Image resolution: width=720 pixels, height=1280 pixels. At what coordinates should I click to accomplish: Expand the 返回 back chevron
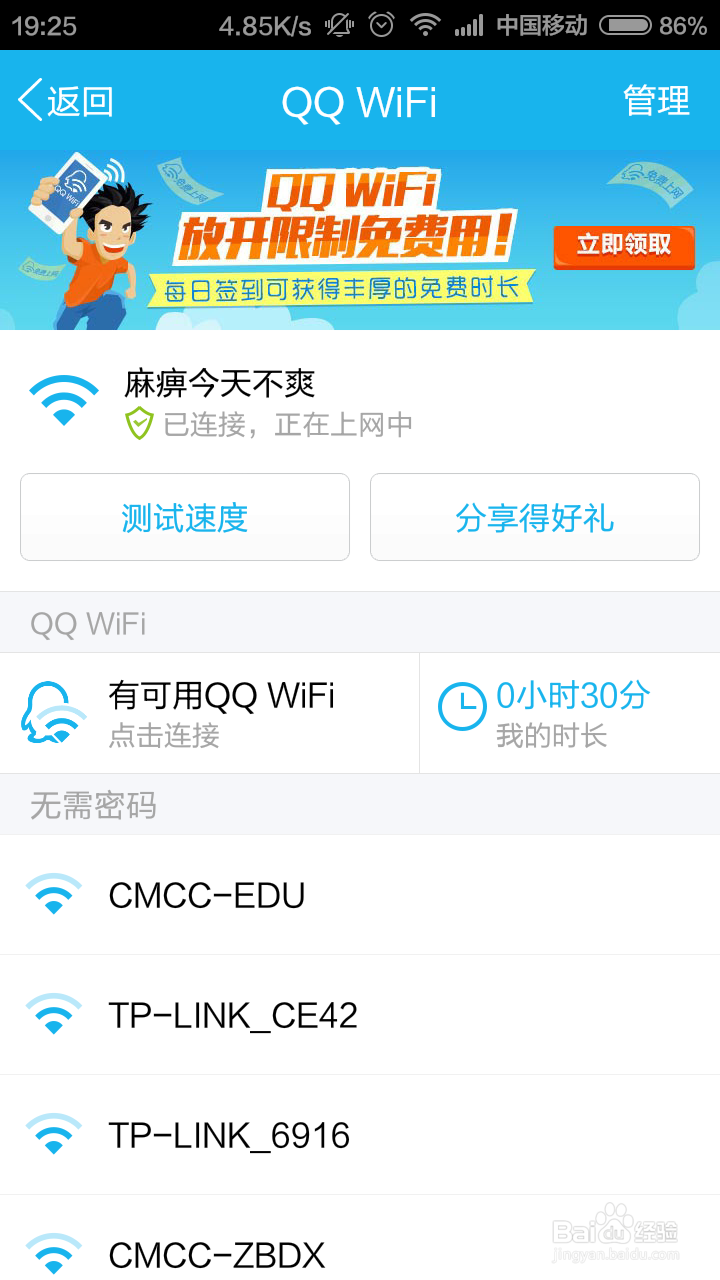click(x=30, y=101)
